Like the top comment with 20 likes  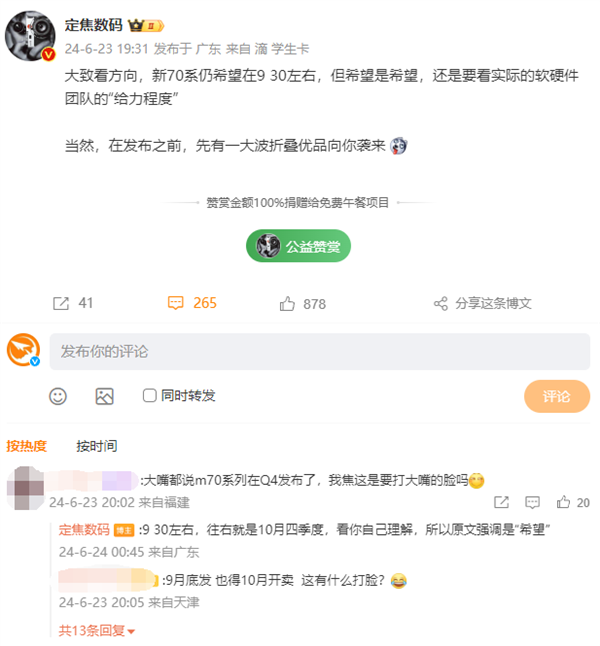[x=565, y=502]
